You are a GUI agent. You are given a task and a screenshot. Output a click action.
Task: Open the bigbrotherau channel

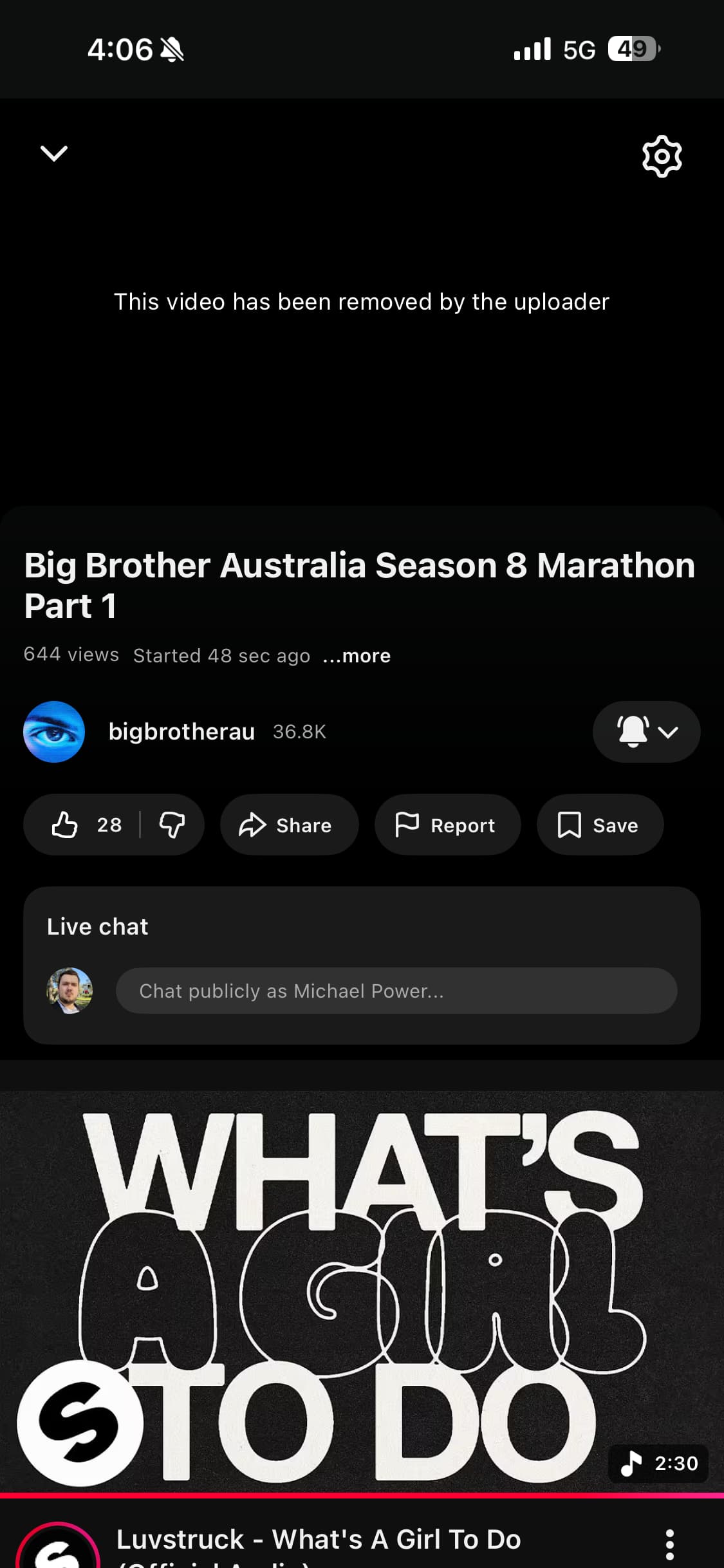(x=181, y=732)
